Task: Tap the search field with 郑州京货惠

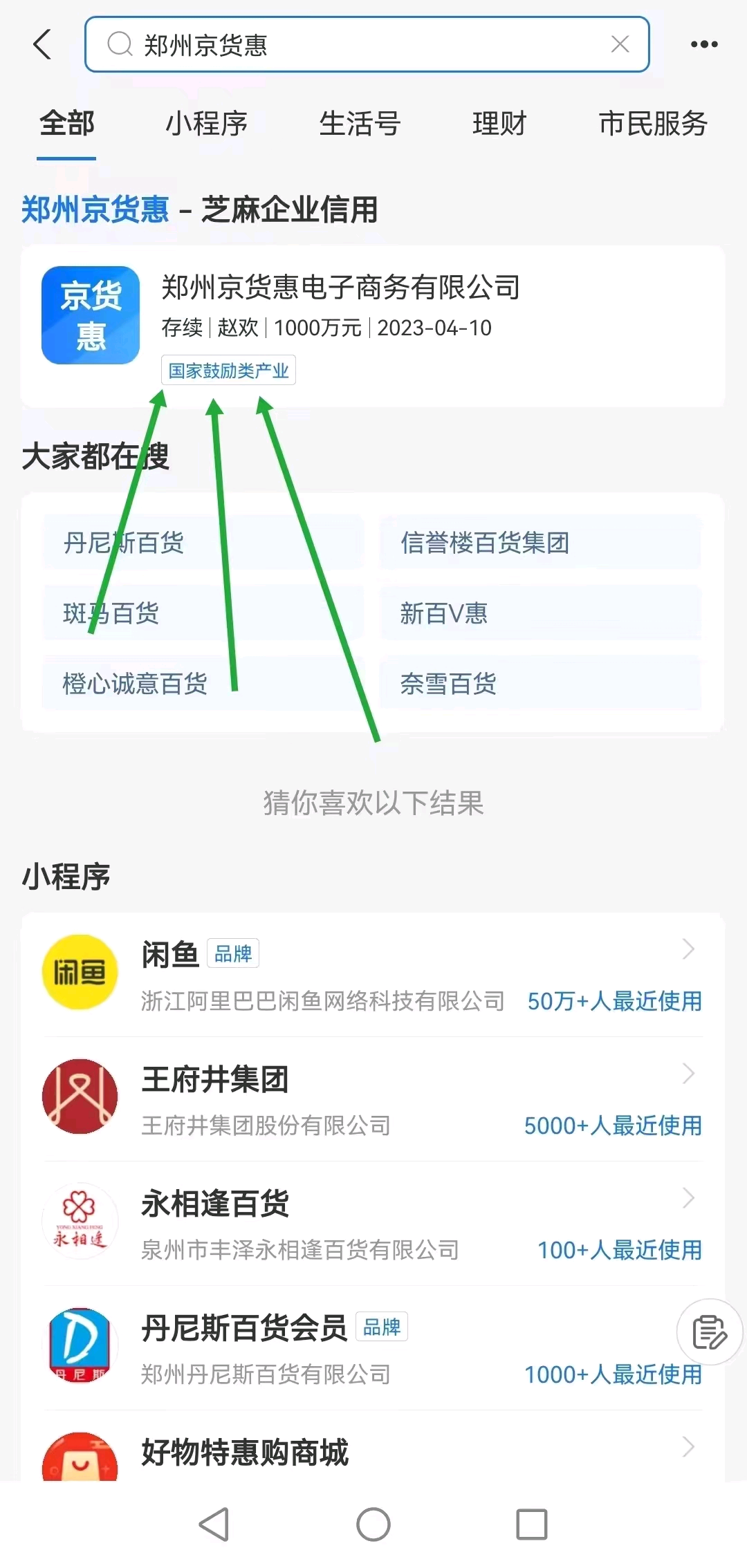Action: coord(360,44)
